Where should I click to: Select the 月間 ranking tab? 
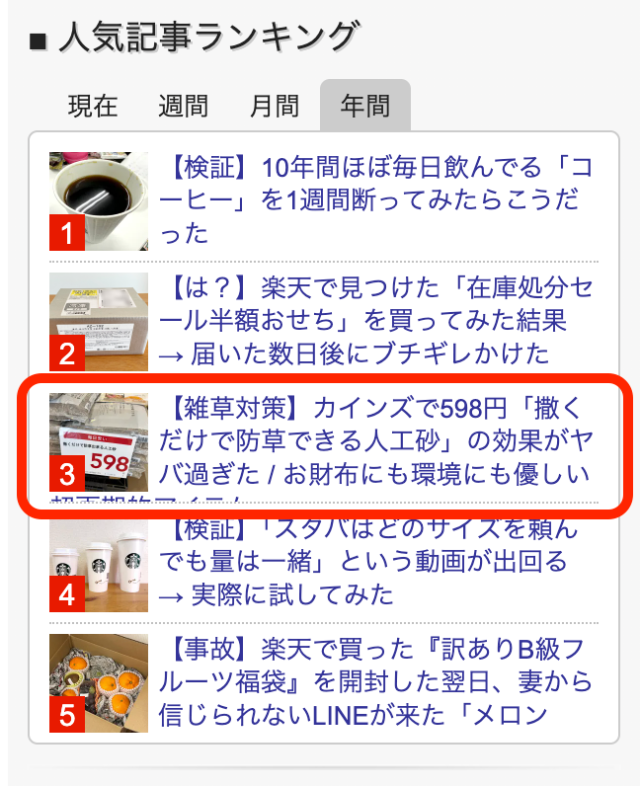coord(274,105)
